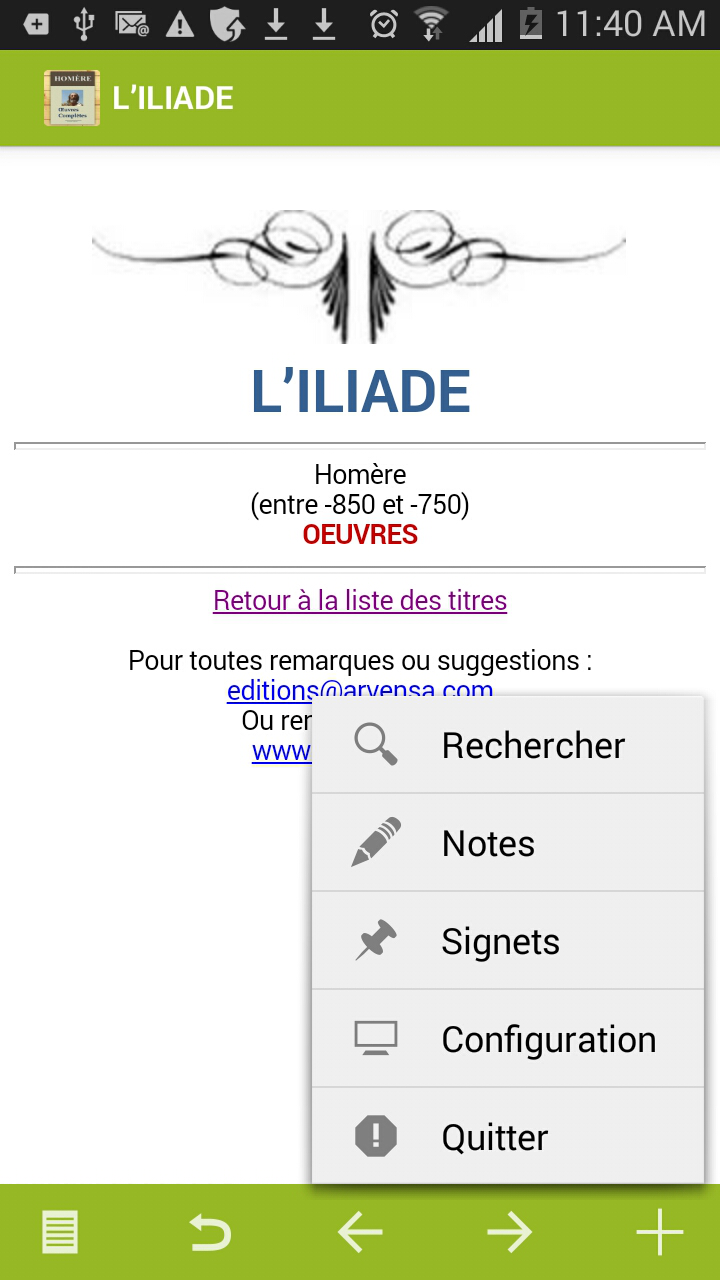Tap Quitter to exit the app

point(508,1137)
